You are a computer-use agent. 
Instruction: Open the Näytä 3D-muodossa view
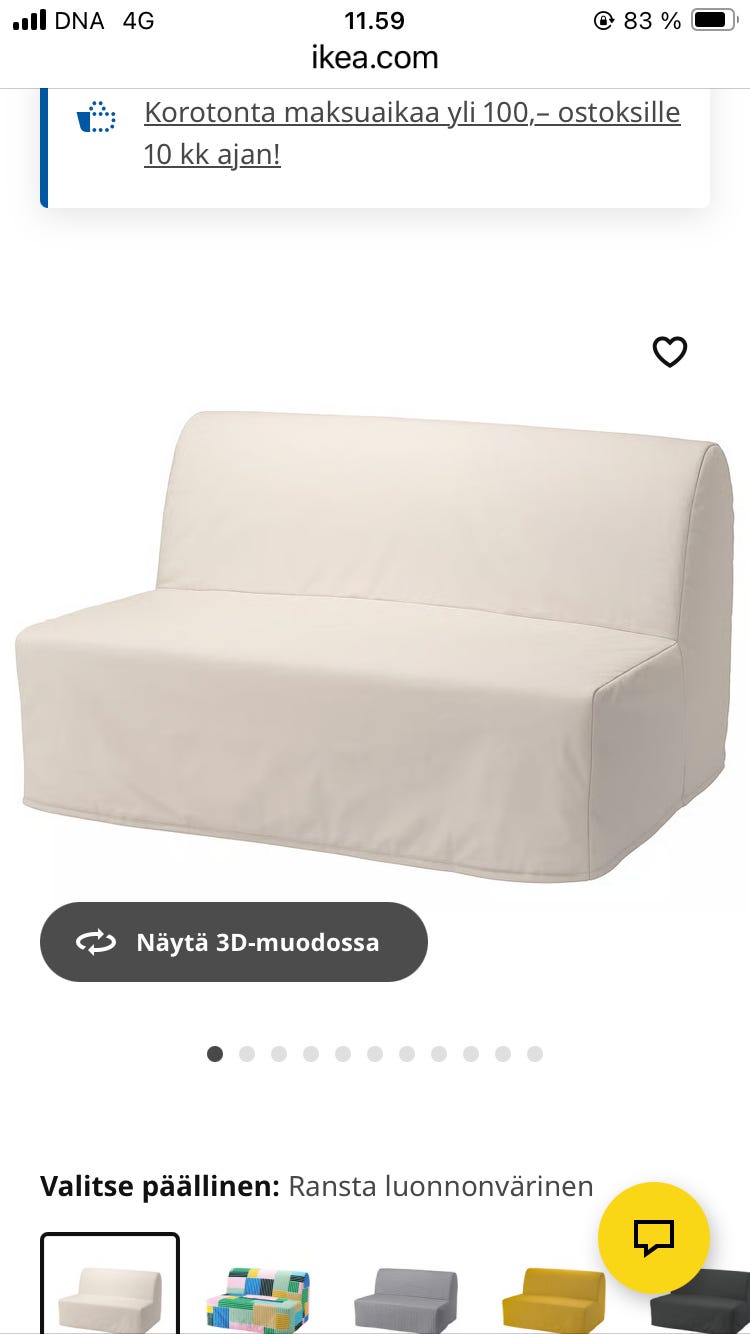tap(234, 942)
